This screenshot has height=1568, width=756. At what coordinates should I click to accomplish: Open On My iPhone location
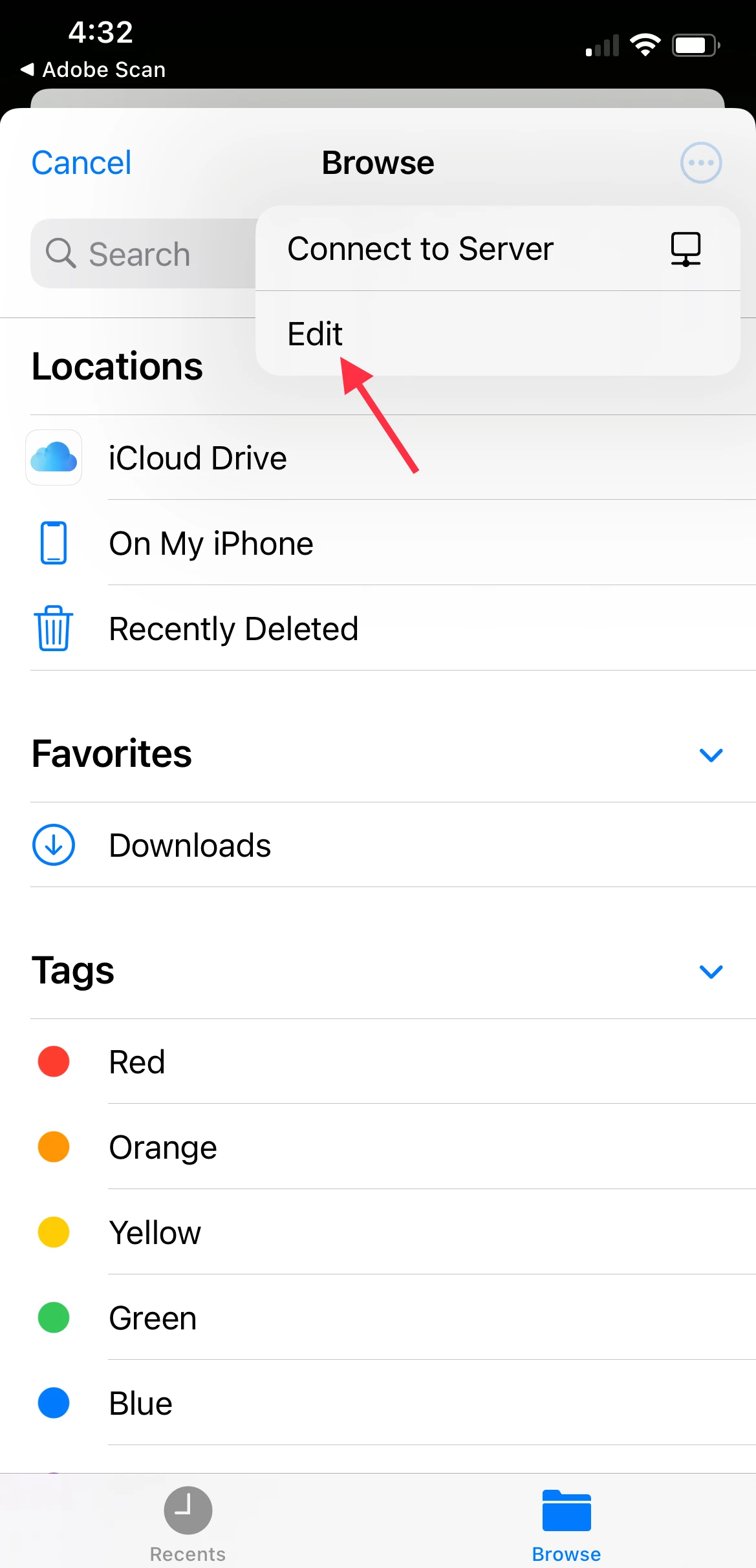[x=211, y=544]
